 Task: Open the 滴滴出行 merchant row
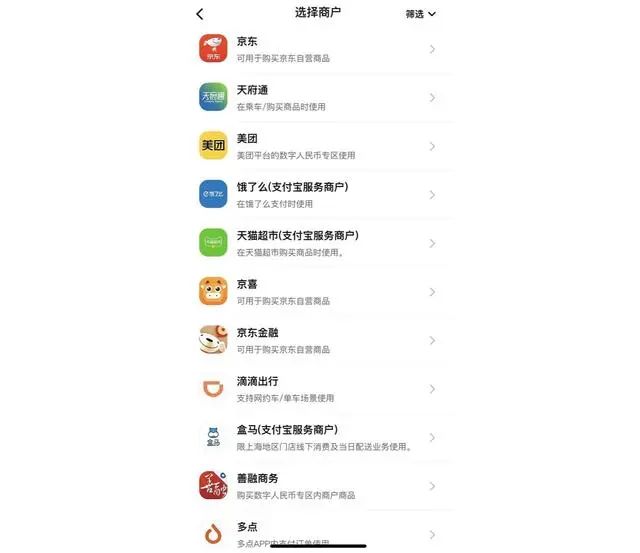coord(318,389)
